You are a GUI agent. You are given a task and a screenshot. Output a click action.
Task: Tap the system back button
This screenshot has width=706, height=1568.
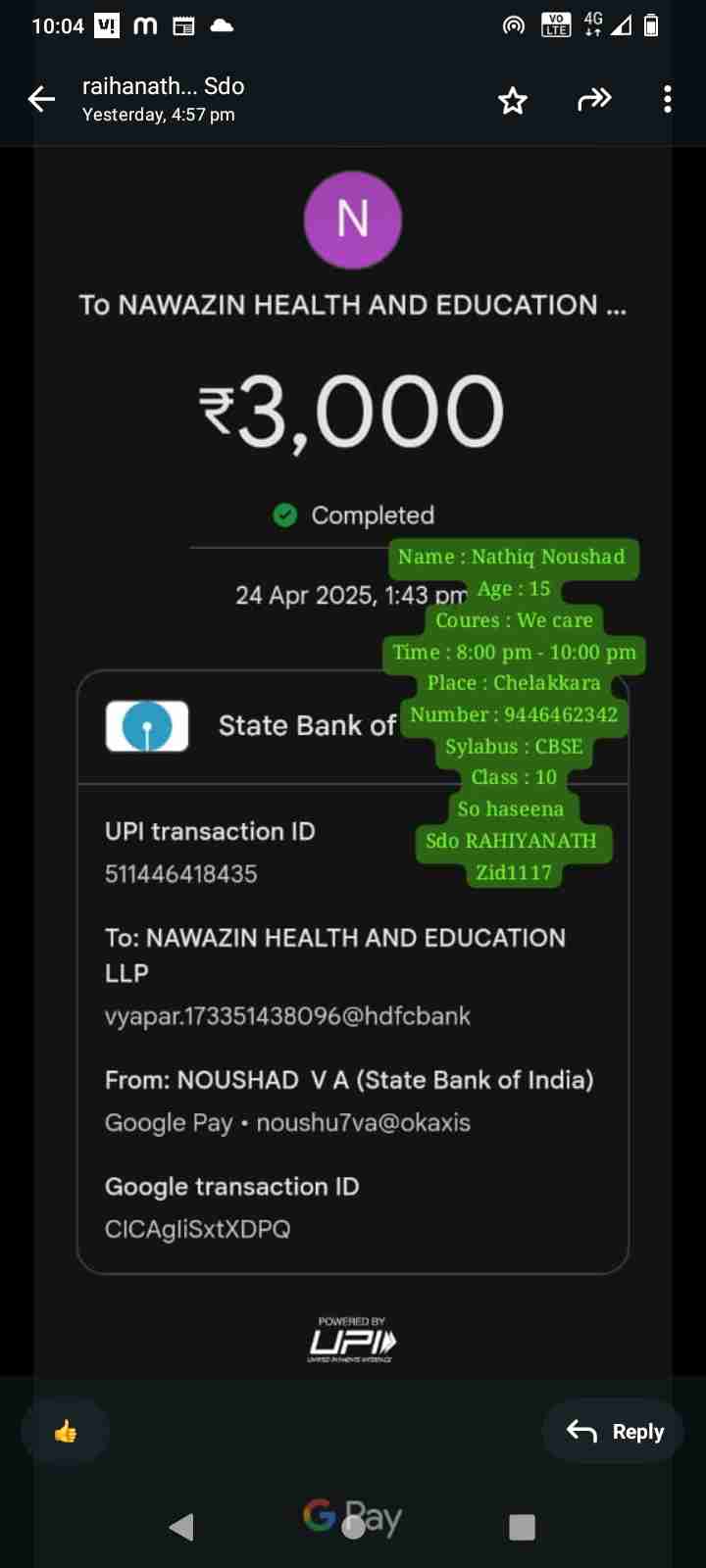[x=181, y=1526]
